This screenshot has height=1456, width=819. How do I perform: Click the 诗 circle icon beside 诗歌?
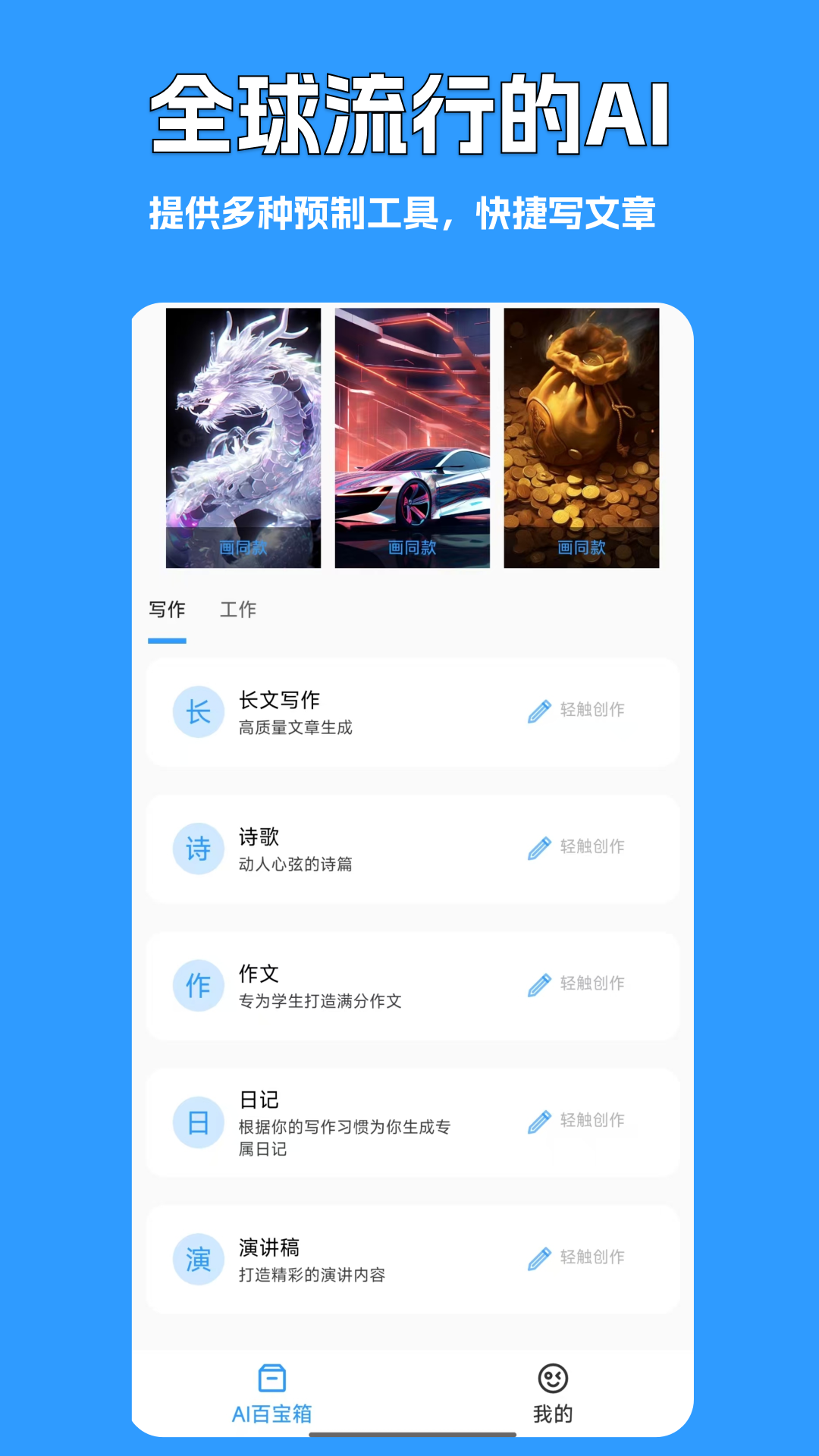(197, 849)
